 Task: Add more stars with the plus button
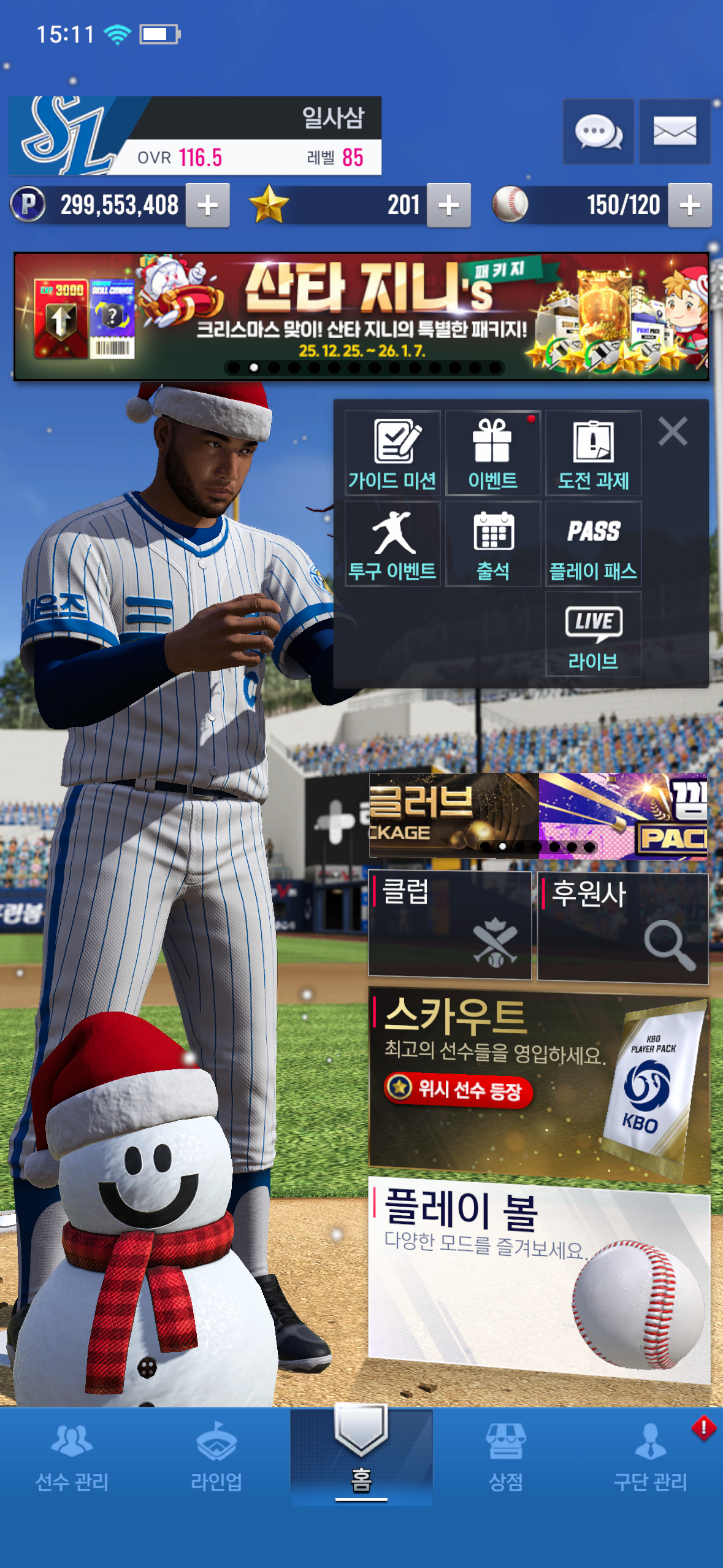(449, 206)
